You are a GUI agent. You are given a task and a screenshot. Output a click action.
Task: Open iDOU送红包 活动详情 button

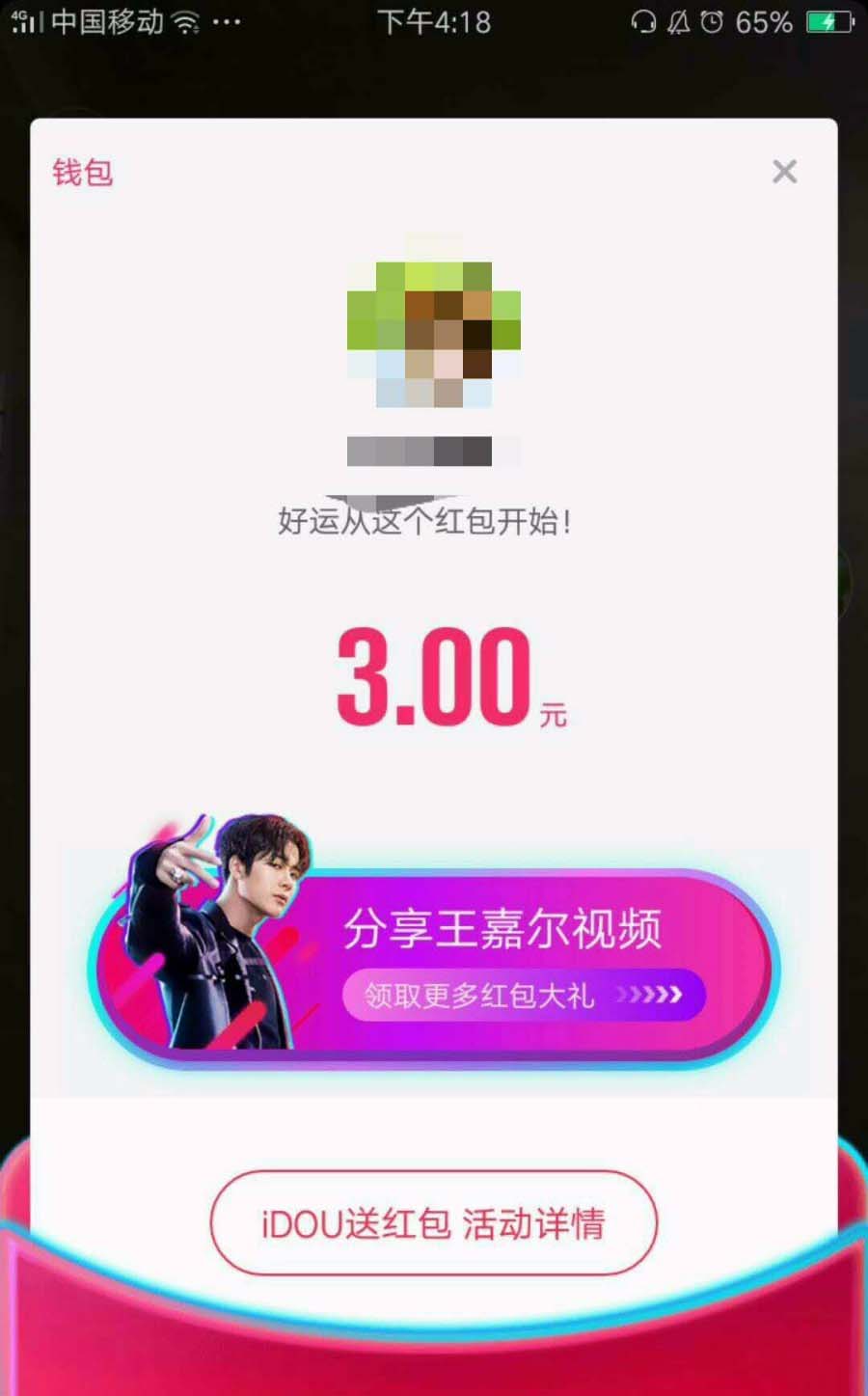[x=434, y=1223]
